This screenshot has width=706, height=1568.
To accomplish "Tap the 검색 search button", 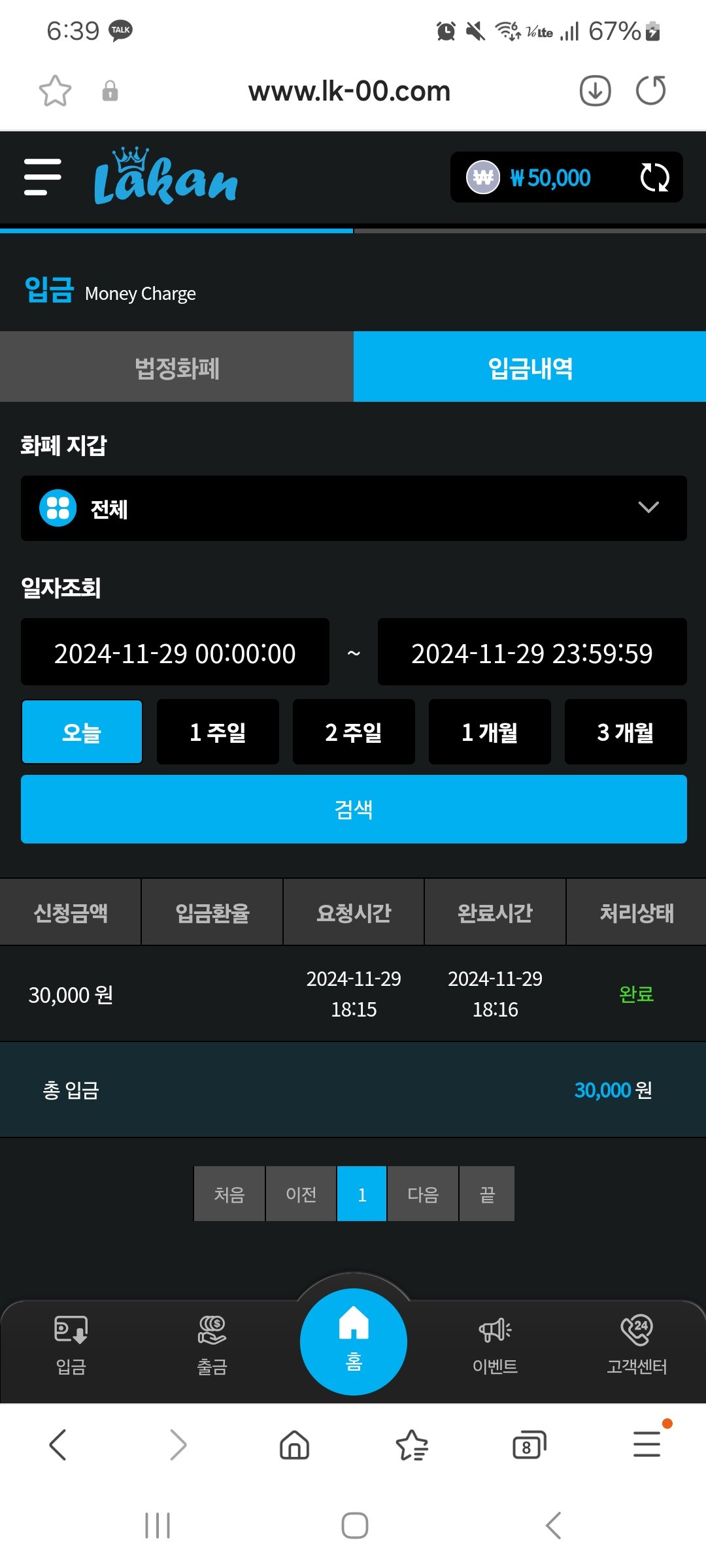I will tap(354, 809).
